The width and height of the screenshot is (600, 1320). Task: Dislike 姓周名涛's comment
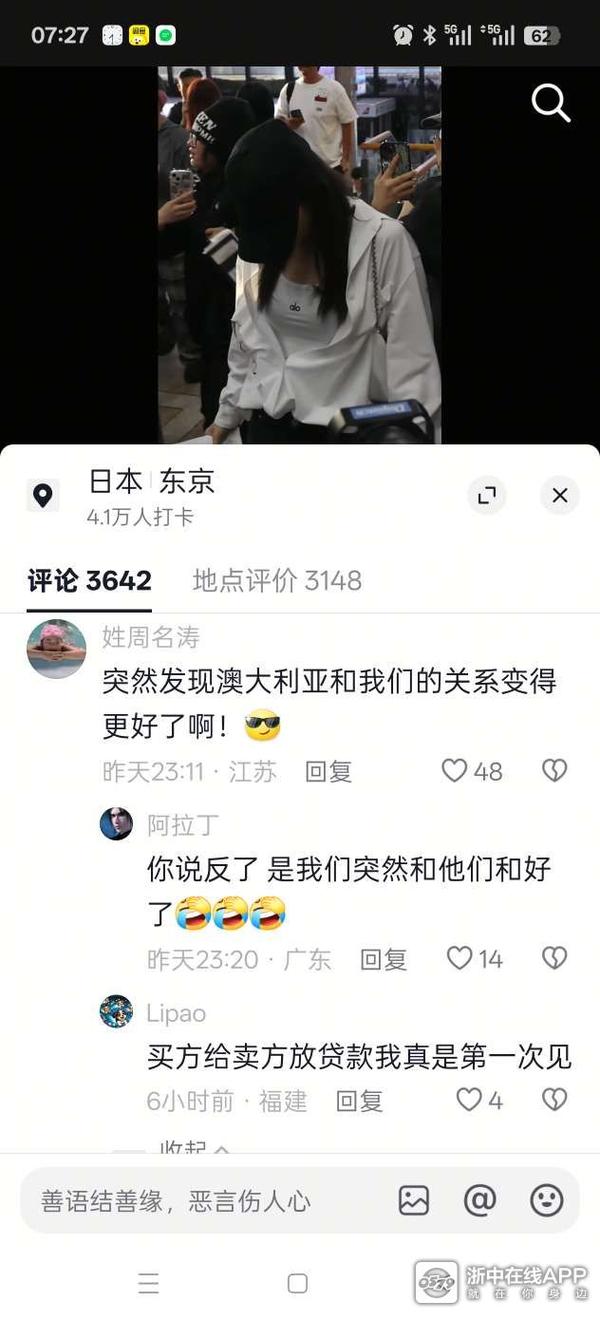[554, 770]
